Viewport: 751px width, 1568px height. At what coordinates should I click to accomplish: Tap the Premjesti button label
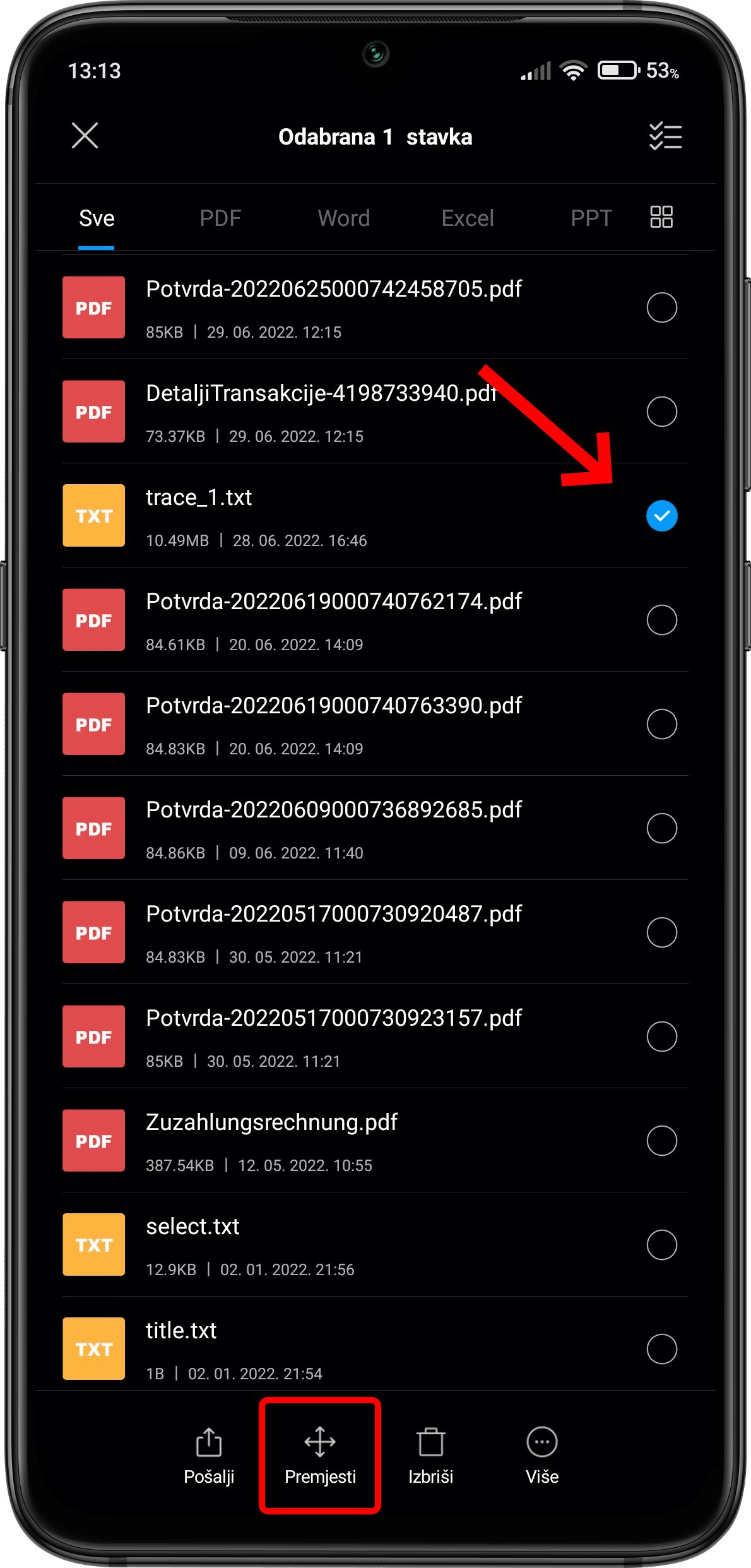coord(320,1478)
